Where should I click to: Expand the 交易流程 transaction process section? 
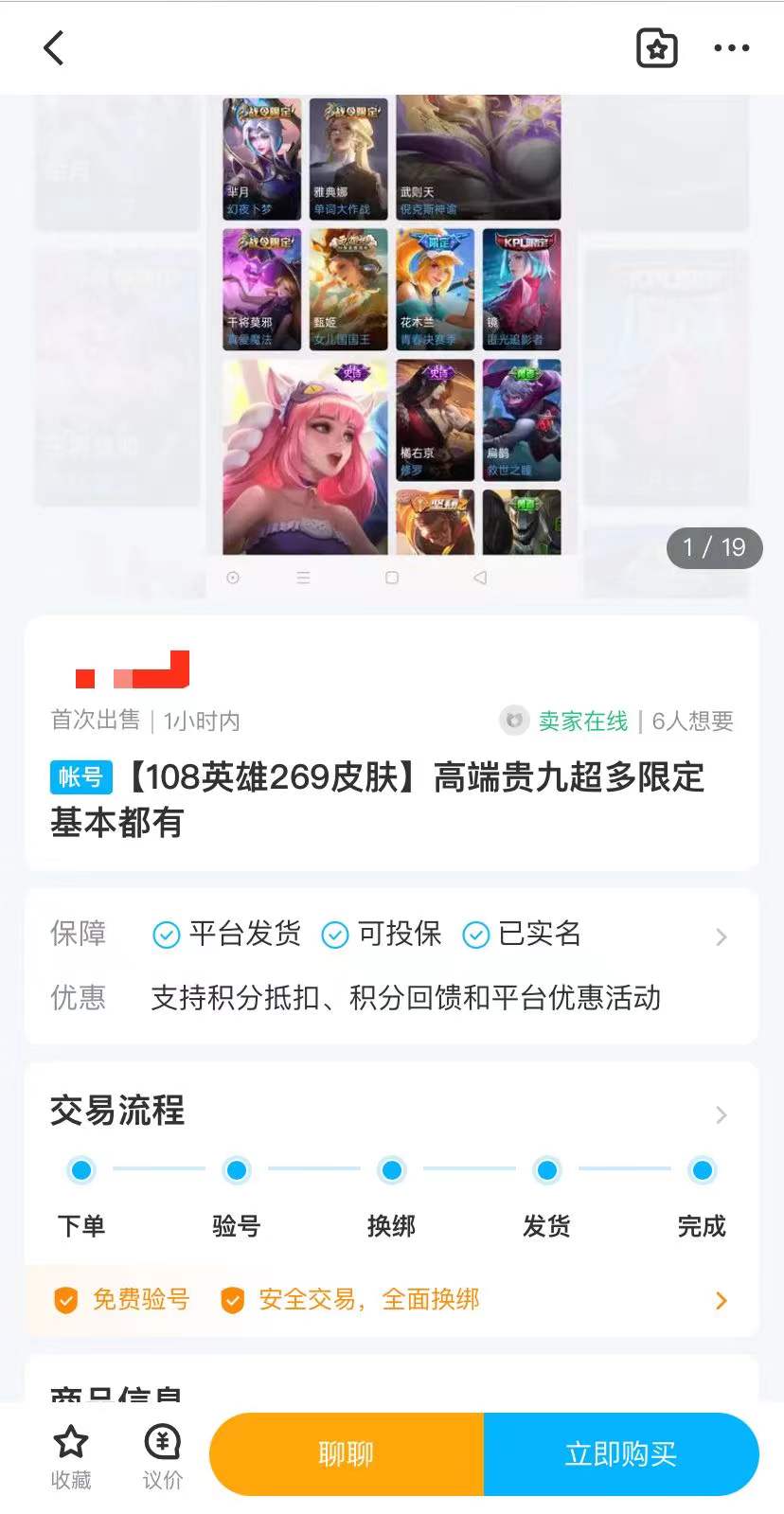click(721, 1113)
